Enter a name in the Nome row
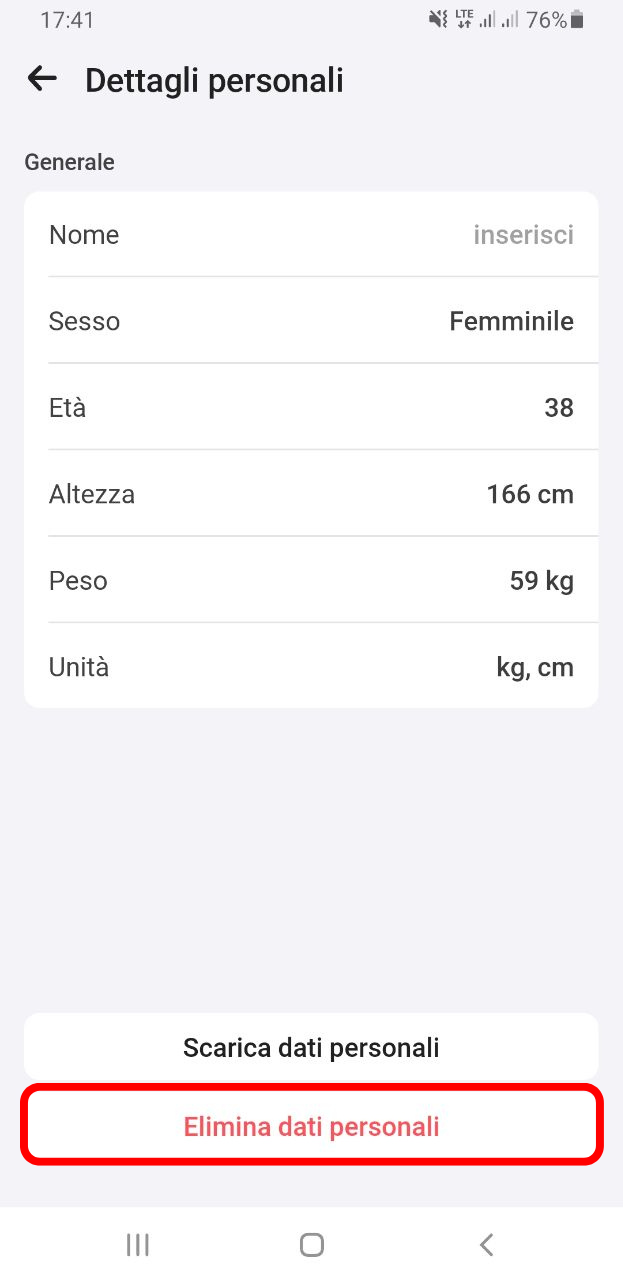 point(311,235)
